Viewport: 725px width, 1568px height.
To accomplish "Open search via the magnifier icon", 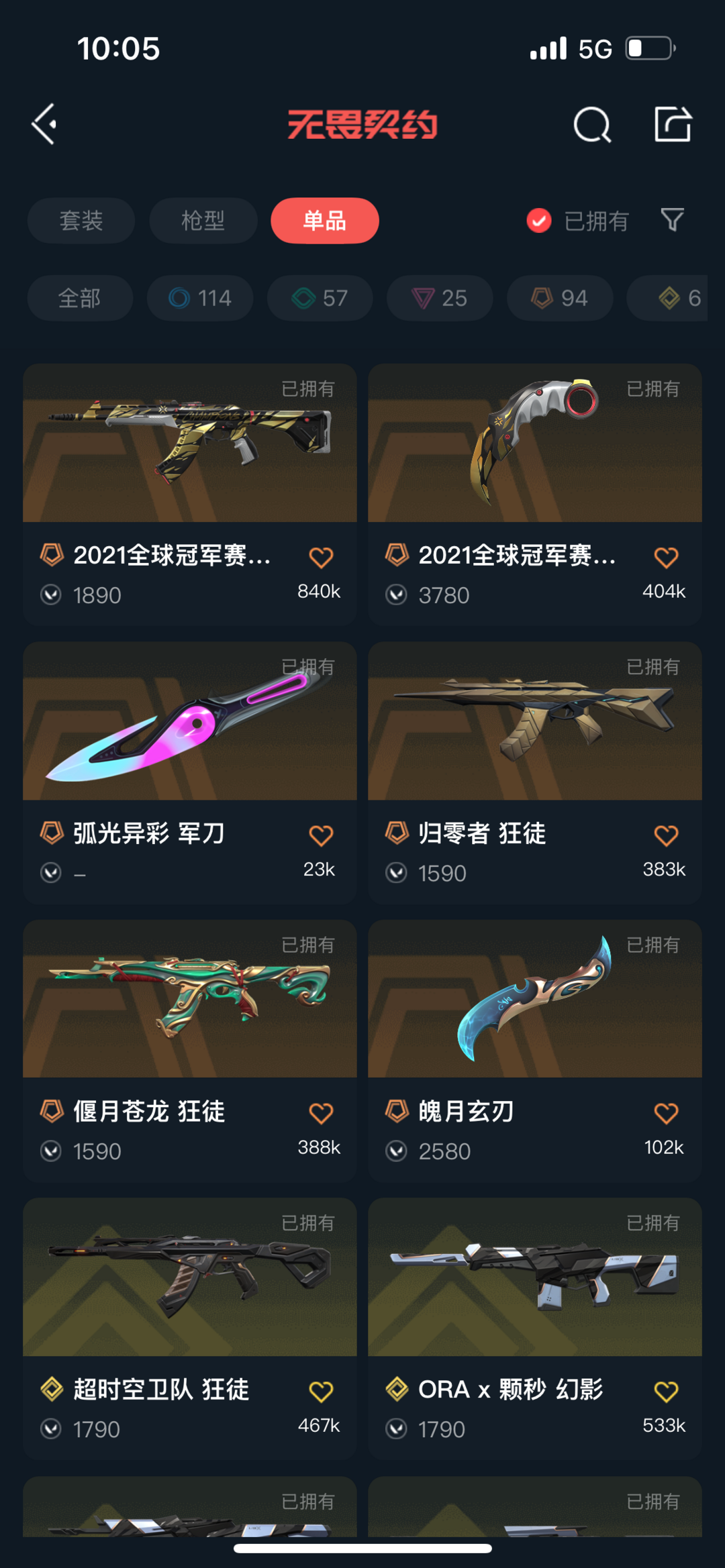I will point(592,125).
